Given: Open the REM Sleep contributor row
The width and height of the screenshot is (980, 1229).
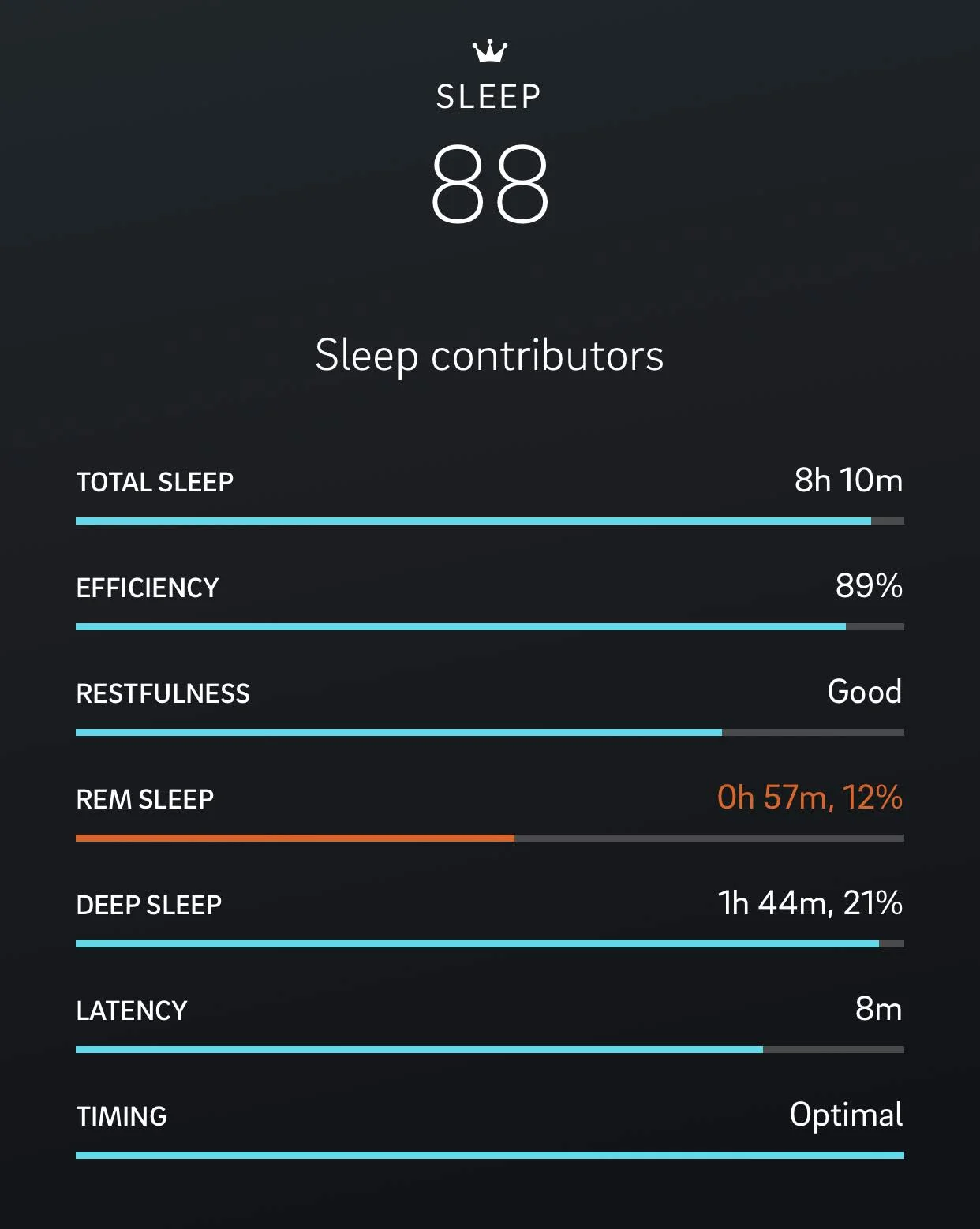Looking at the screenshot, I should tap(490, 811).
